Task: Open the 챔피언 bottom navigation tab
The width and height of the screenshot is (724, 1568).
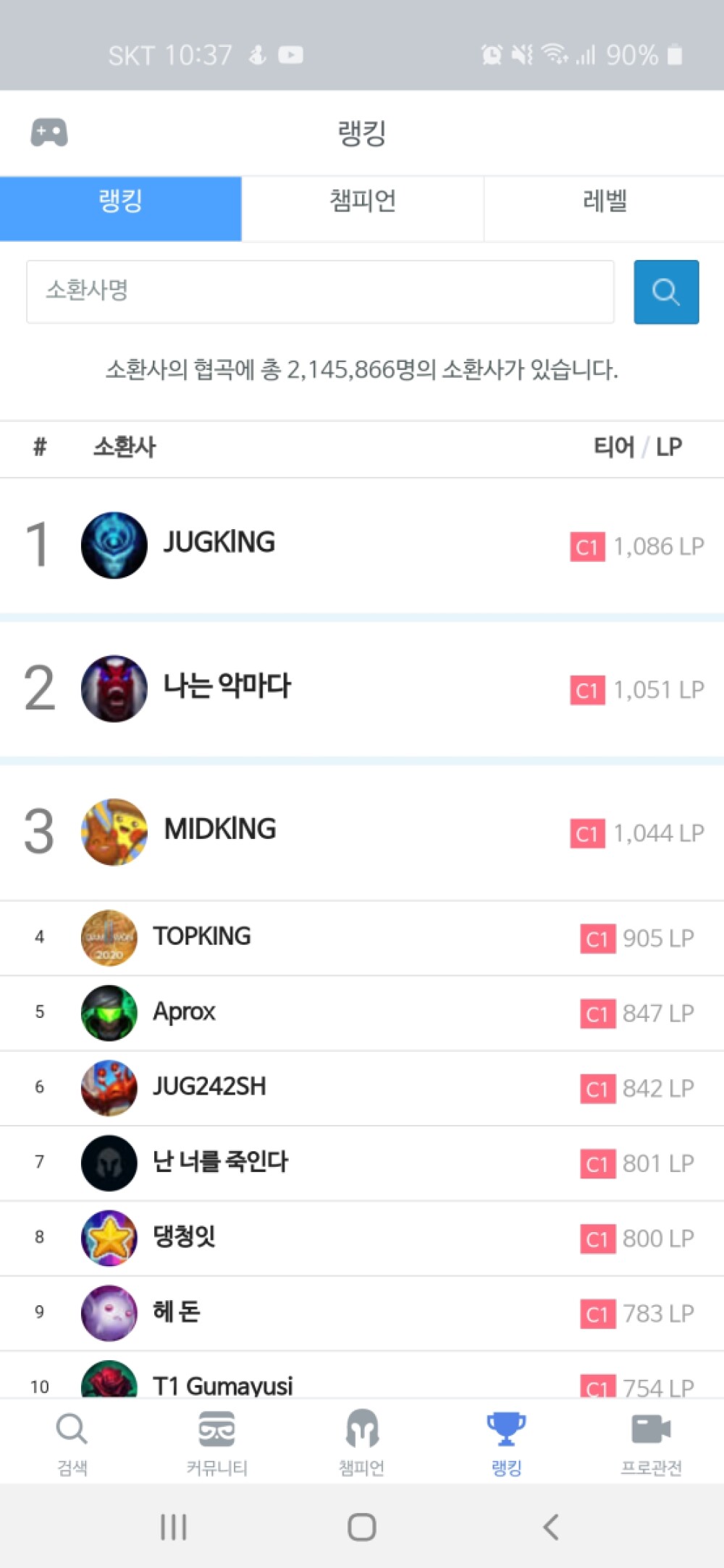Action: [x=362, y=1441]
